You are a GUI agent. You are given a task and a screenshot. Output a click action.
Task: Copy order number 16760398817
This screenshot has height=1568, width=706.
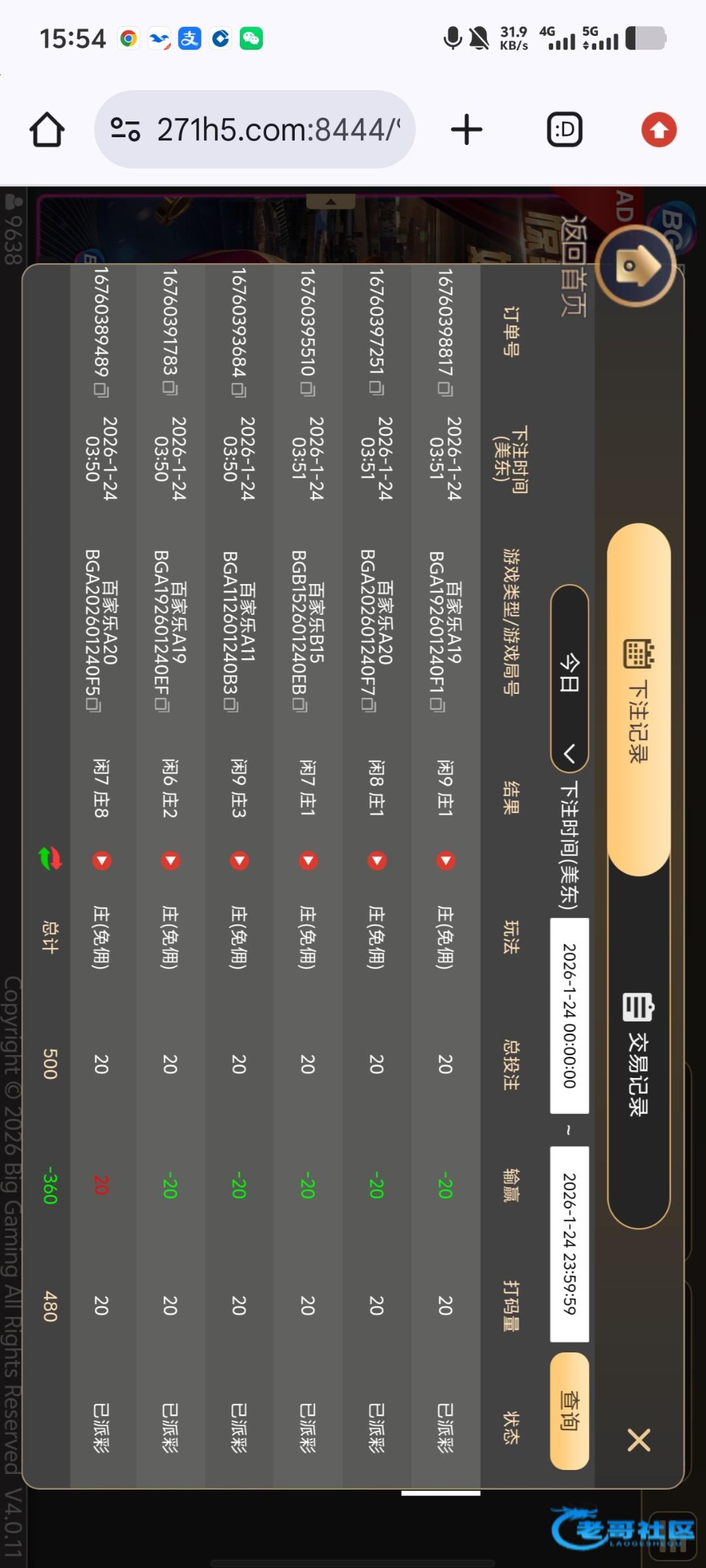[x=445, y=389]
